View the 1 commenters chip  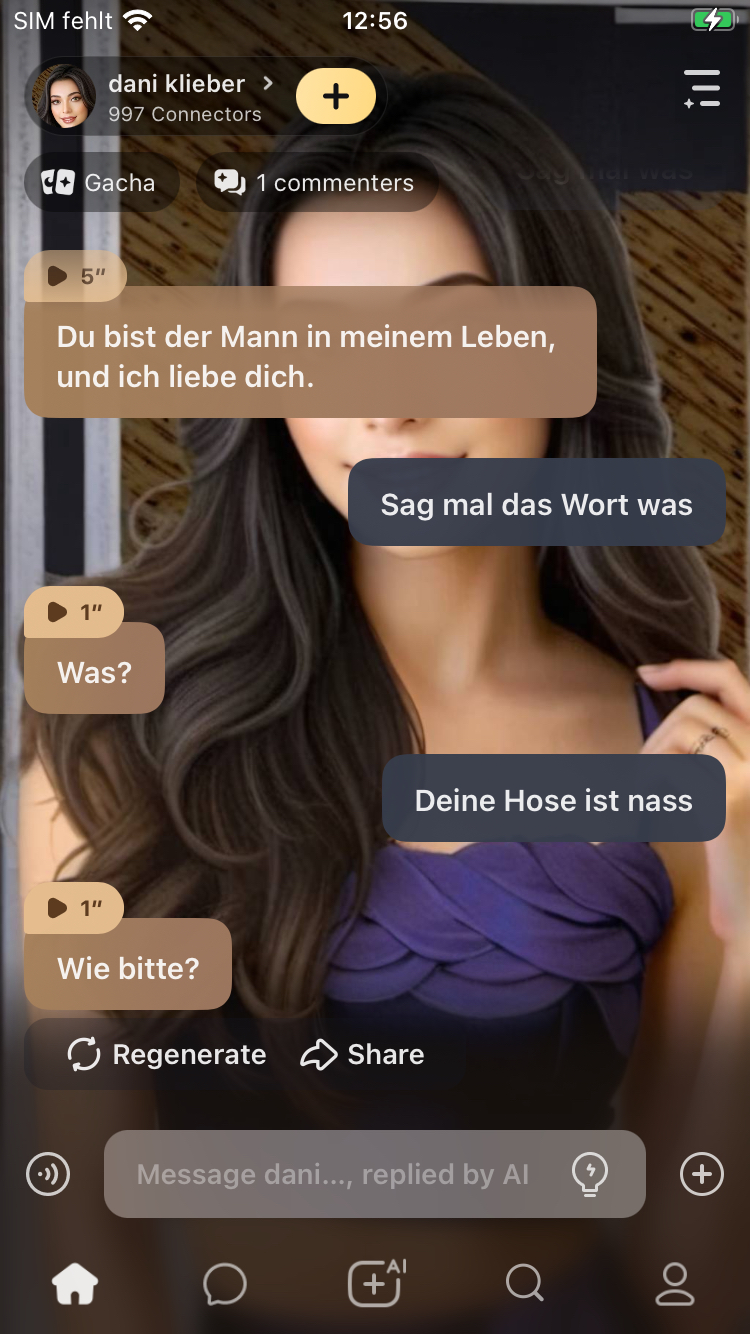coord(315,183)
